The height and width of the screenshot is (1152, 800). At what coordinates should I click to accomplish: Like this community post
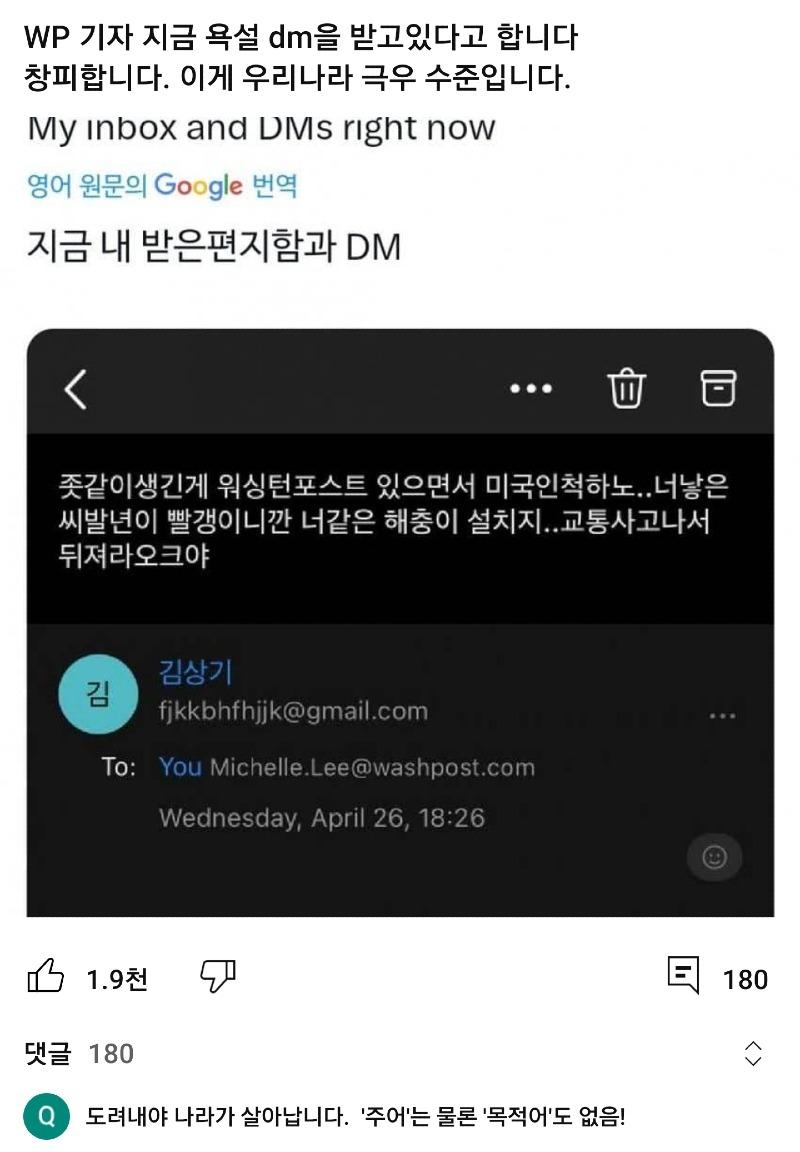click(x=46, y=977)
